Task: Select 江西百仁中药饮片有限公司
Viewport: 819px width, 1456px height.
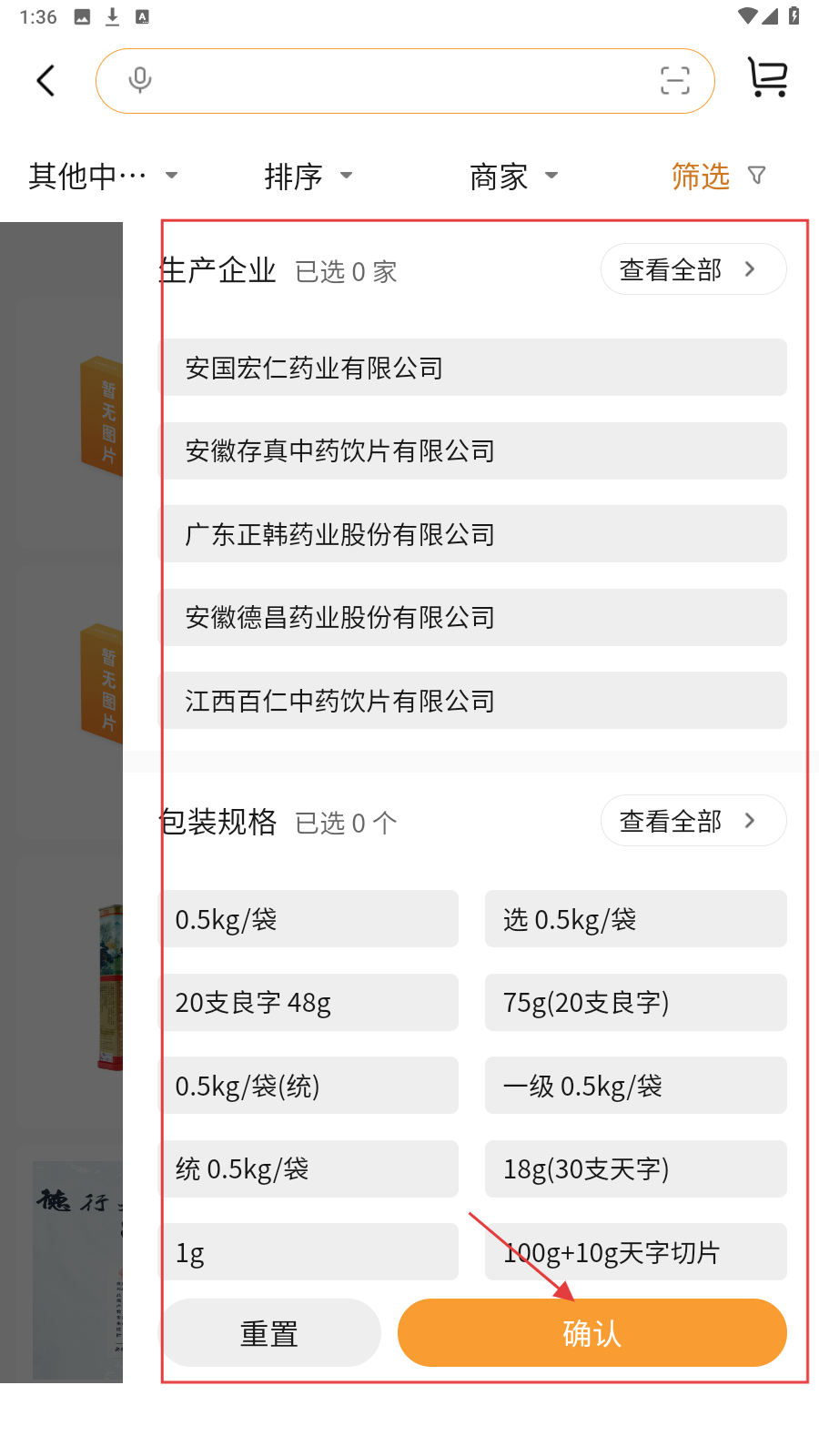Action: click(473, 701)
